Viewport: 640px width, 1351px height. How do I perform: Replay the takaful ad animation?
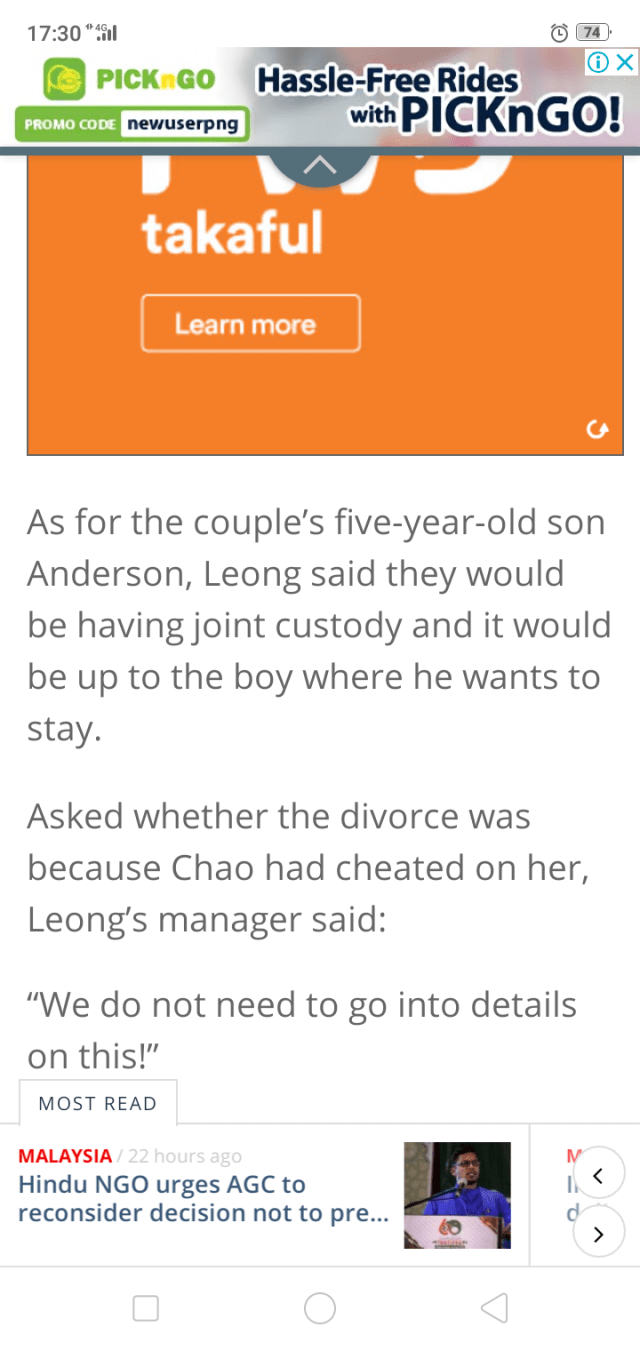click(597, 431)
